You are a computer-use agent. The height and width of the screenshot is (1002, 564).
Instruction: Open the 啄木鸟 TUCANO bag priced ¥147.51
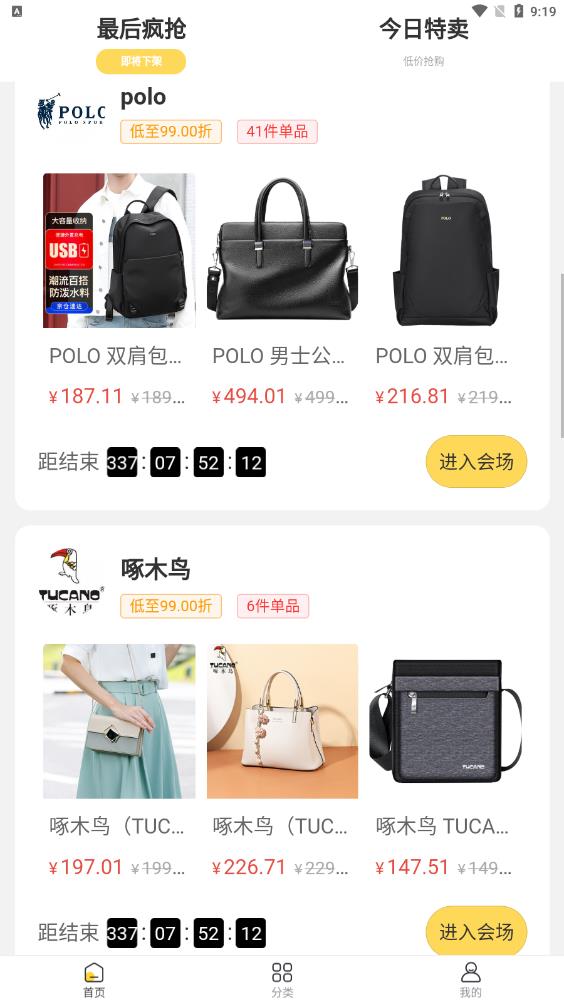(445, 761)
